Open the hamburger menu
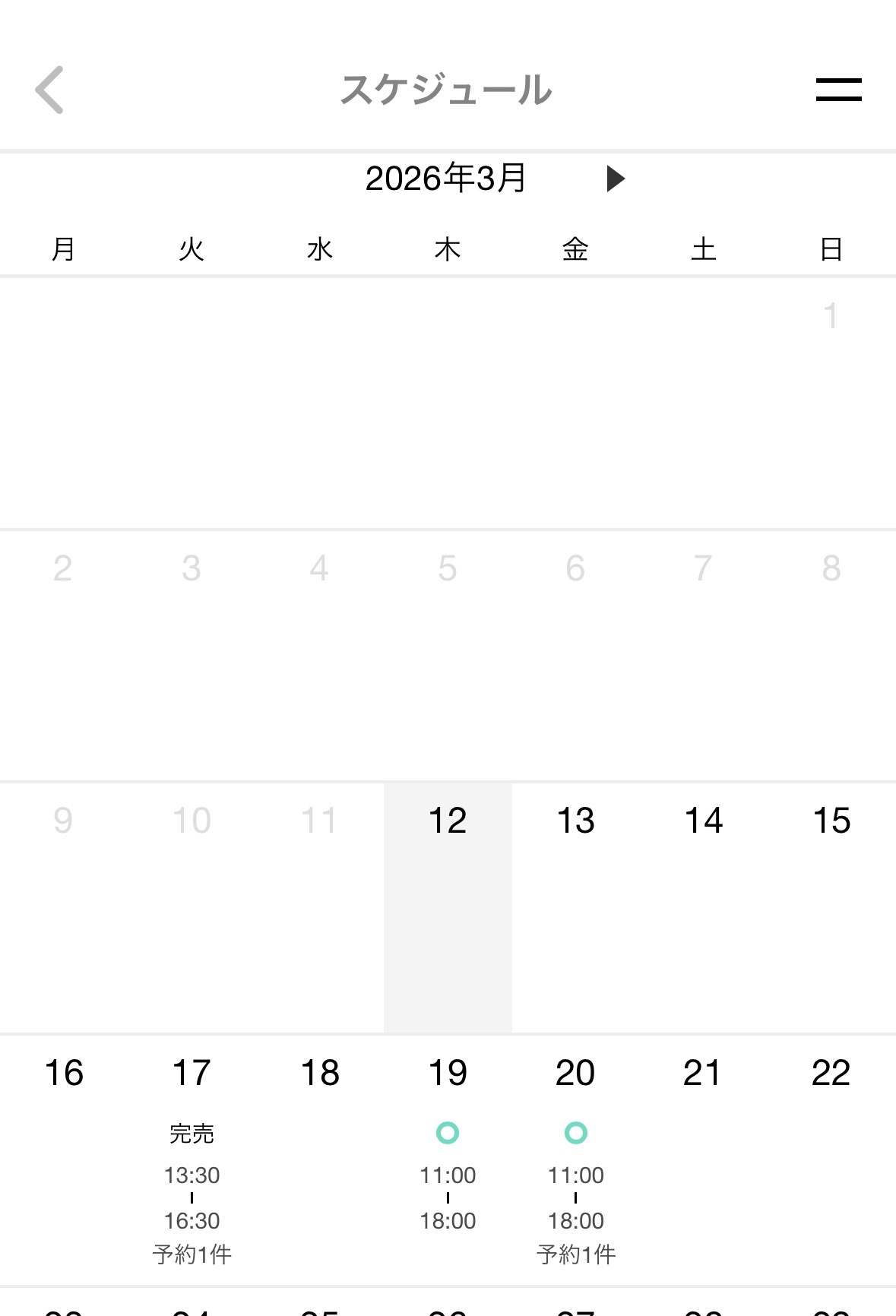Viewport: 896px width, 1316px height. [838, 90]
